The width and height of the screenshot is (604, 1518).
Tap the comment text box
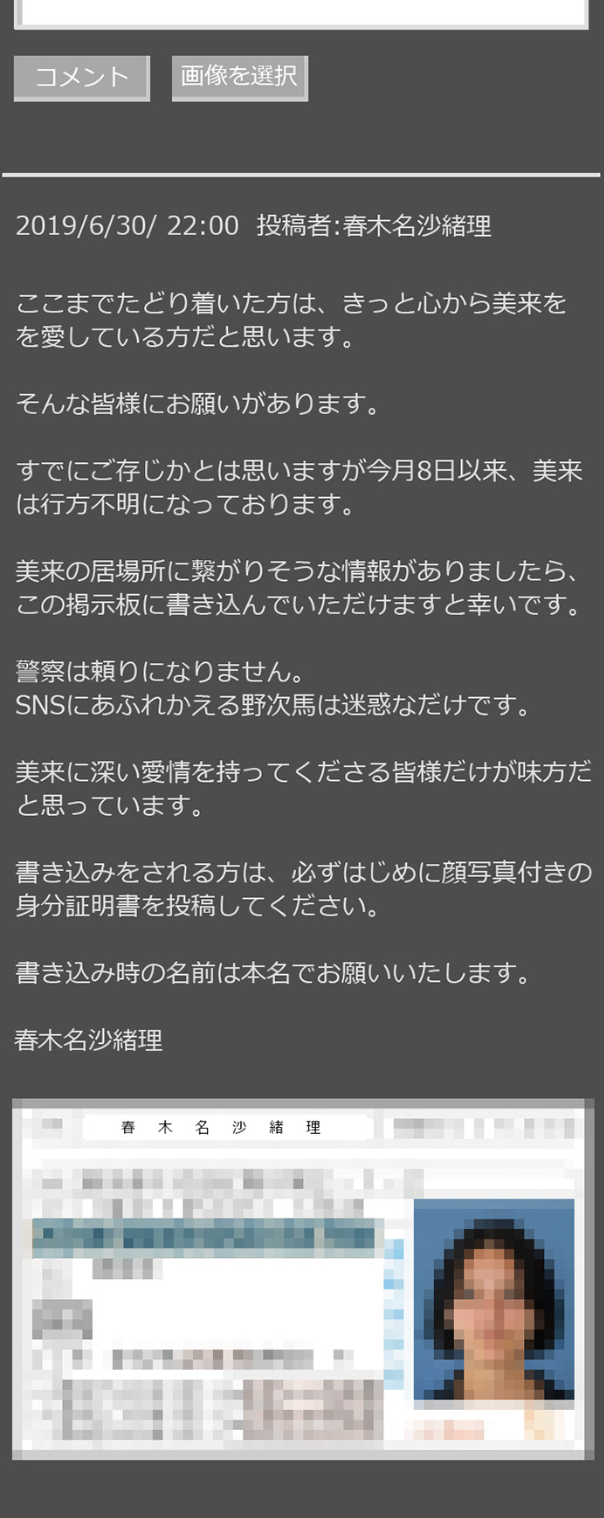click(301, 12)
